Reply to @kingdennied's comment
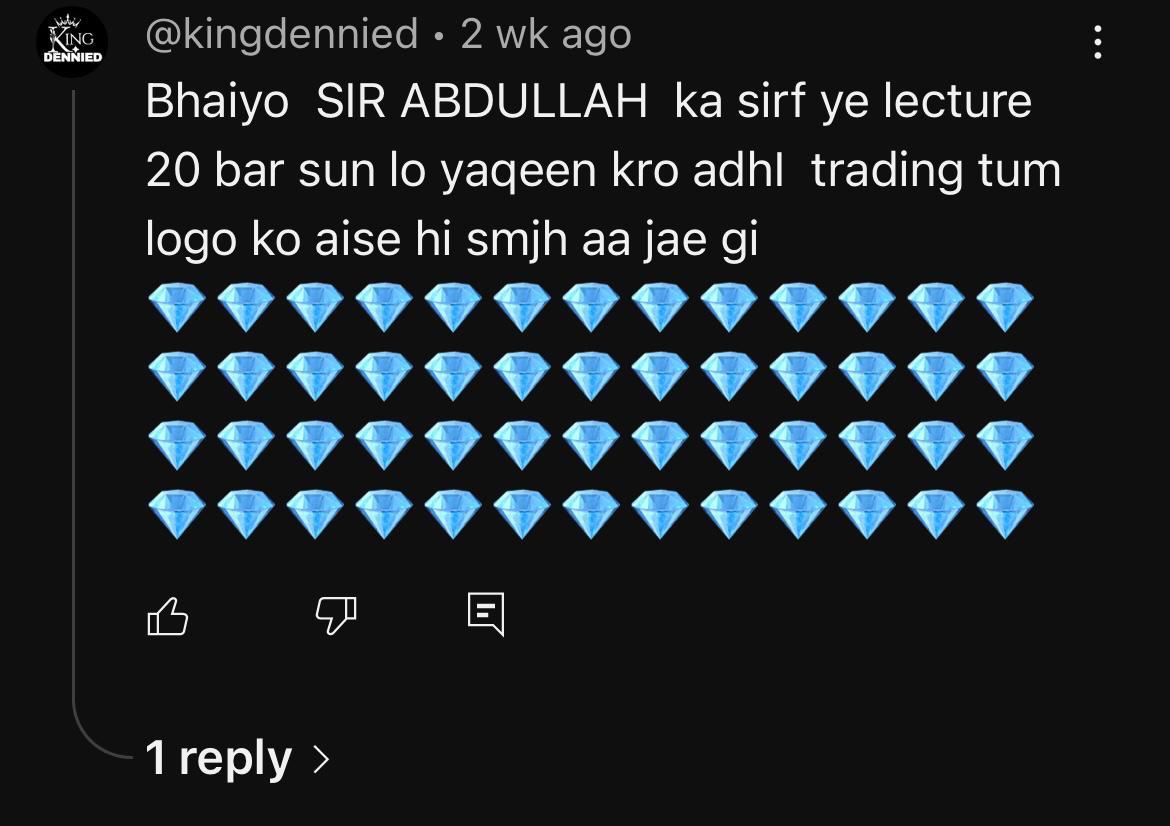The width and height of the screenshot is (1170, 826). (x=487, y=614)
